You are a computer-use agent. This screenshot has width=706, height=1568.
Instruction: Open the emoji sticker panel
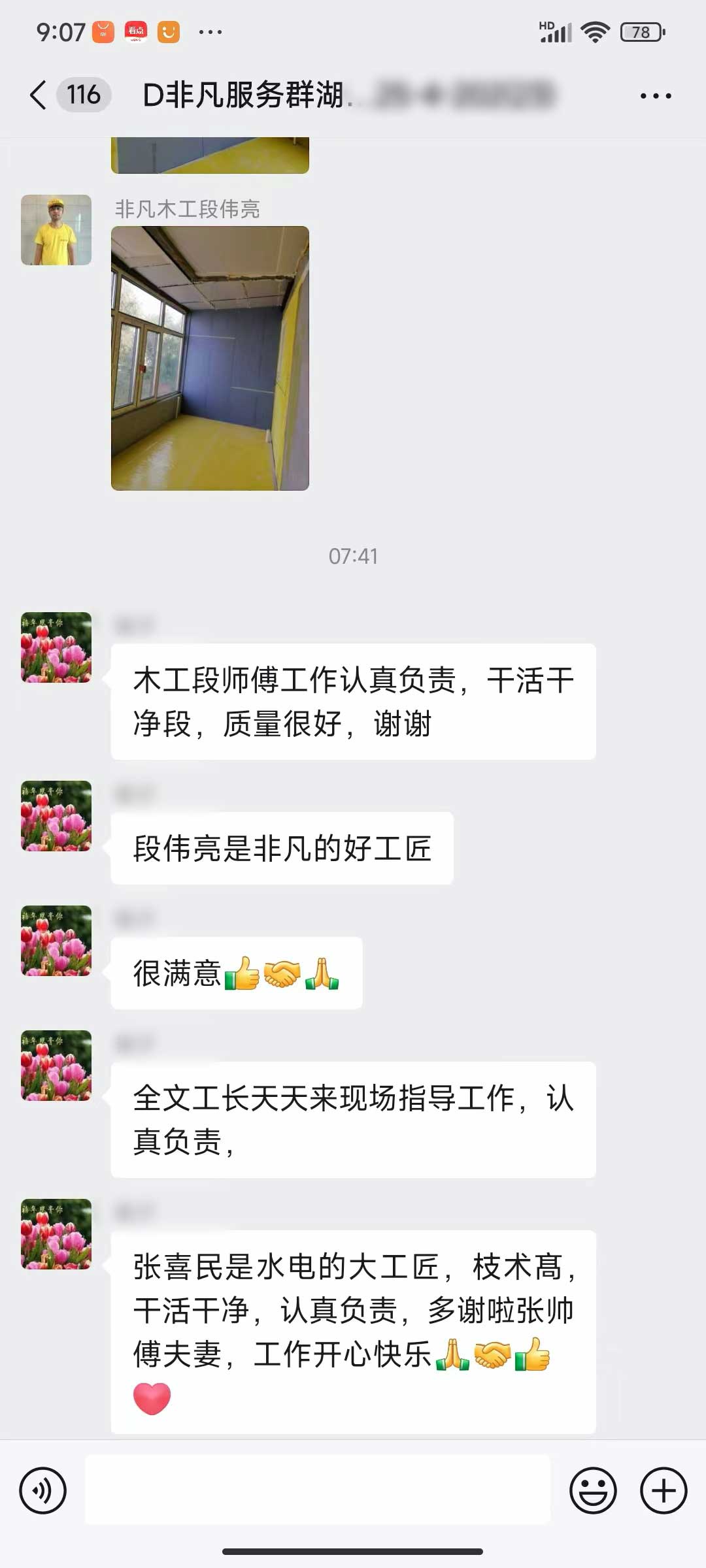pyautogui.click(x=593, y=1491)
